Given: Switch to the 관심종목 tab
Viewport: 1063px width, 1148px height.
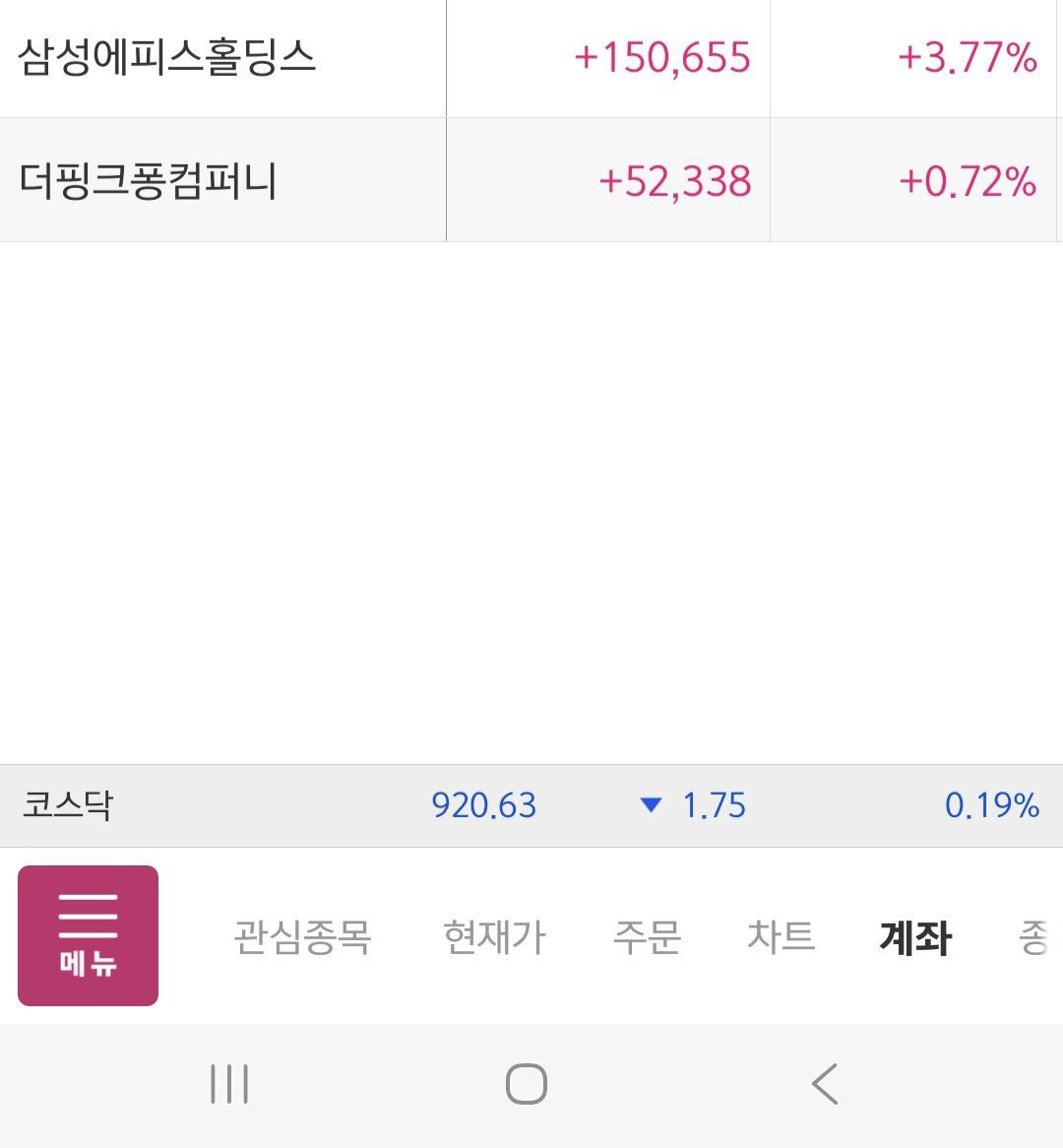Looking at the screenshot, I should [302, 936].
